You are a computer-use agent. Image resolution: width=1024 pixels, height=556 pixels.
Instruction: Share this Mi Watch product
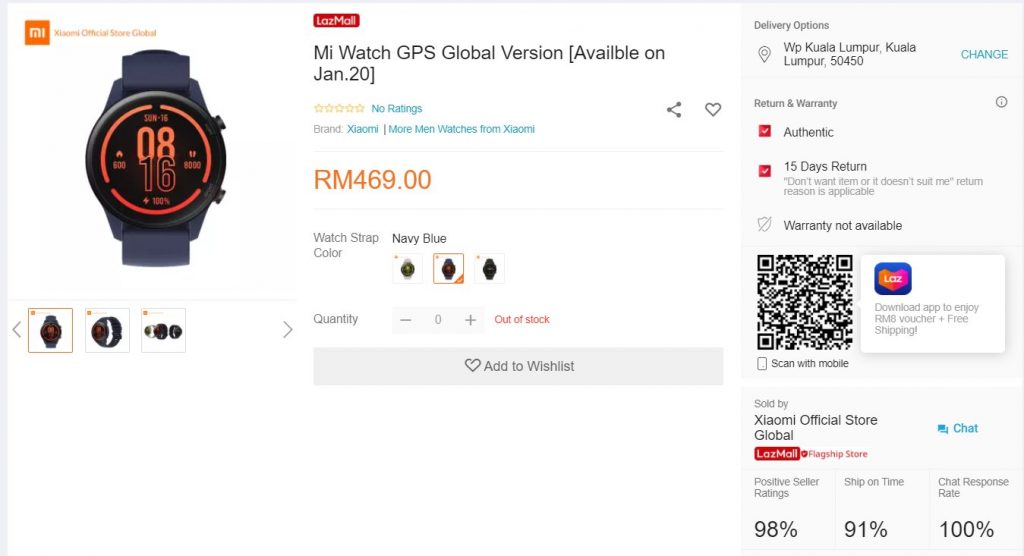click(x=674, y=110)
